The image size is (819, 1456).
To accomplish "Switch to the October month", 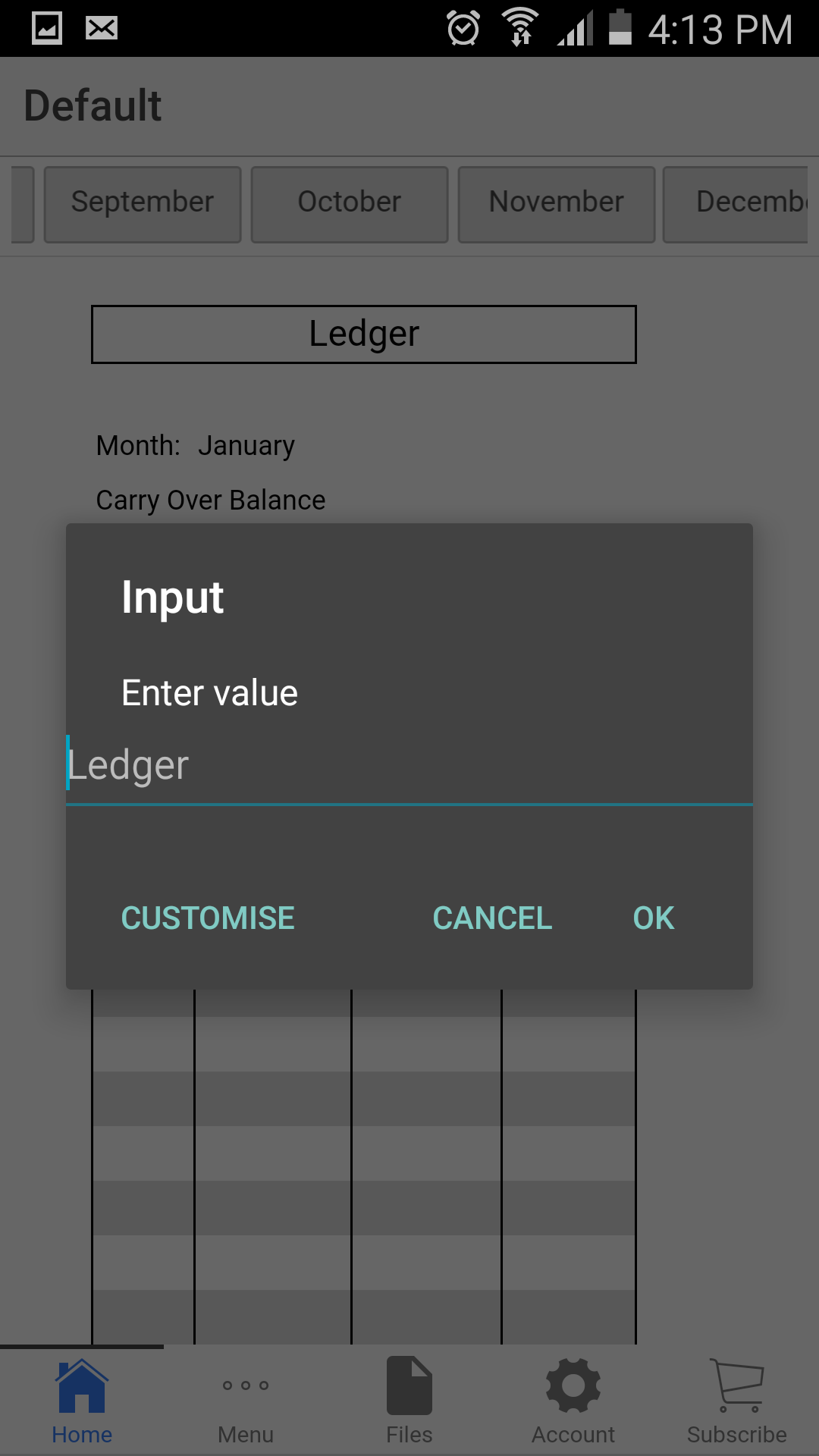I will 350,204.
